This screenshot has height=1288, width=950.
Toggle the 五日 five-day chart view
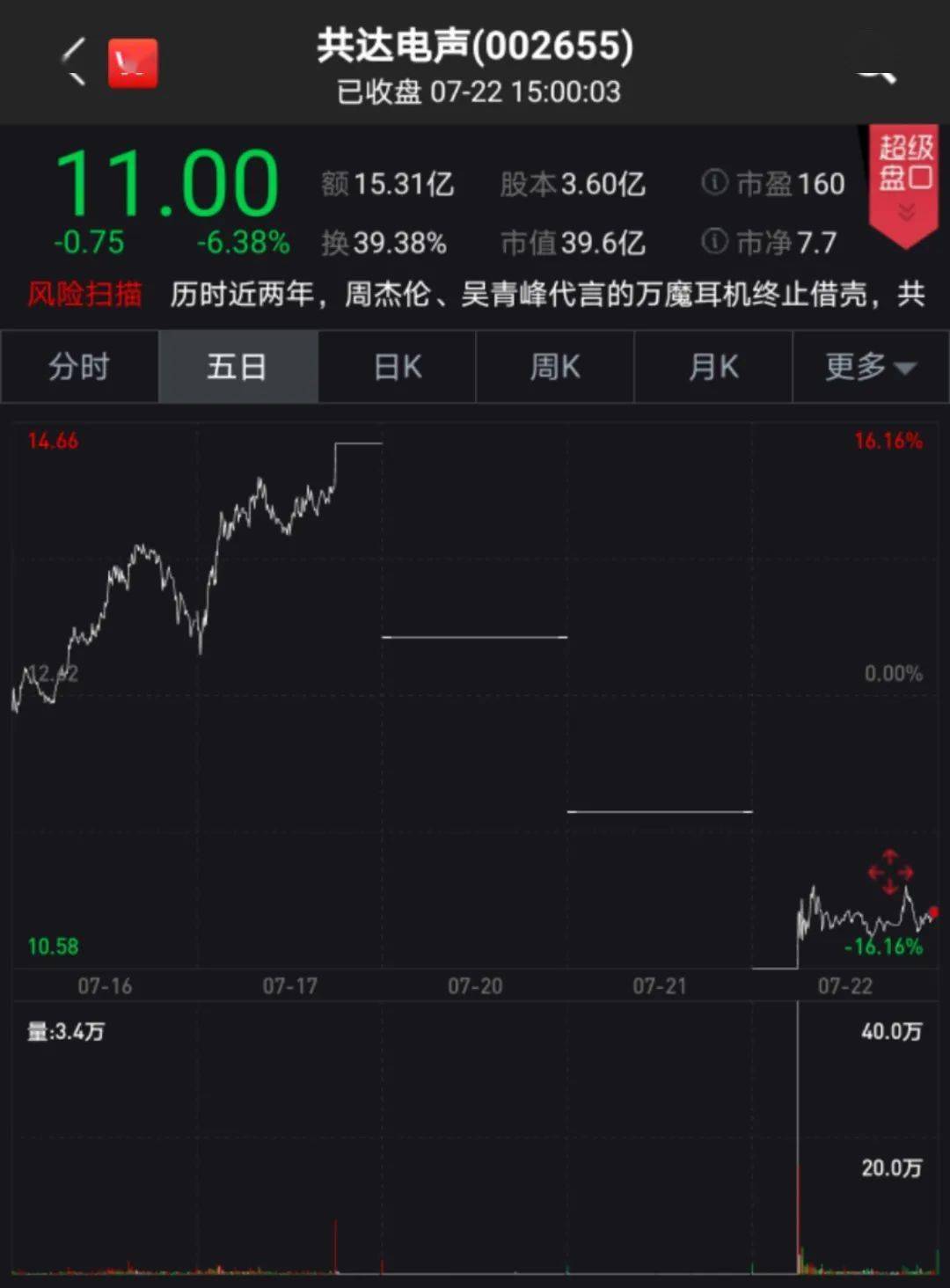237,367
